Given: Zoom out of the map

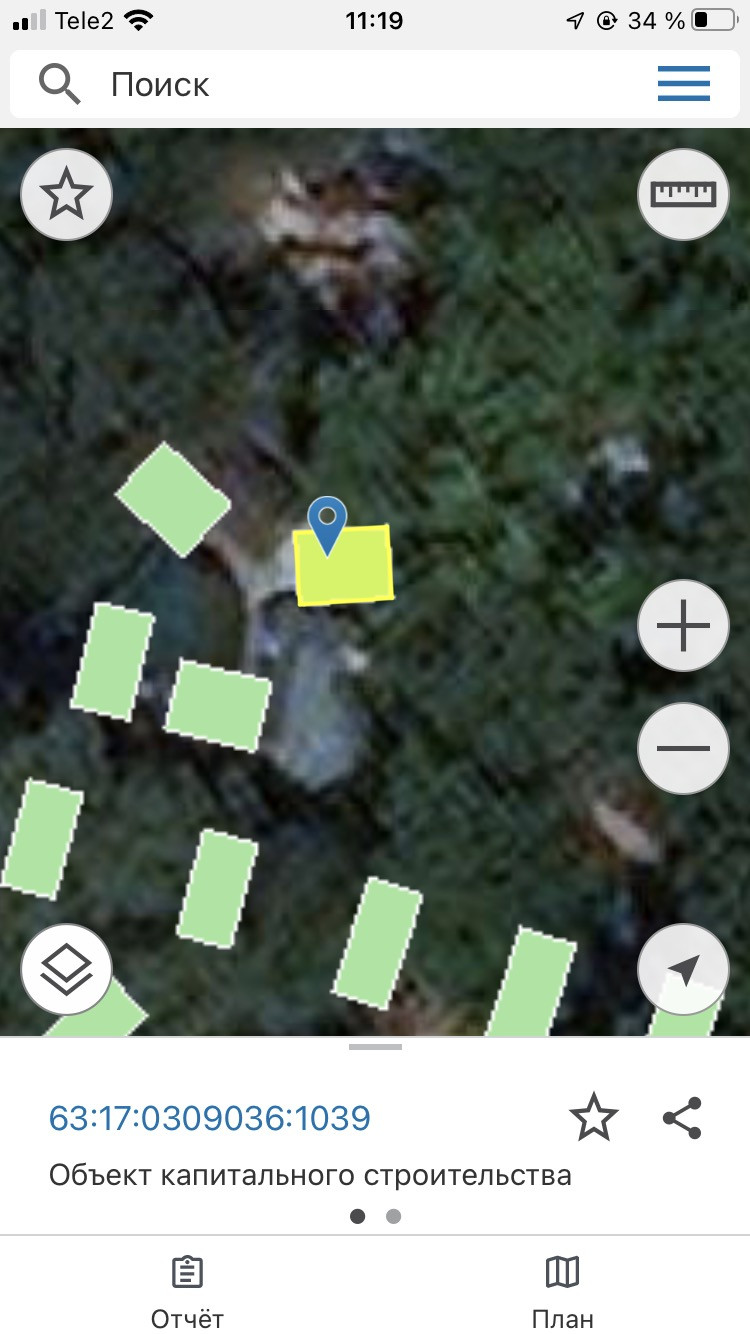Looking at the screenshot, I should pyautogui.click(x=684, y=748).
